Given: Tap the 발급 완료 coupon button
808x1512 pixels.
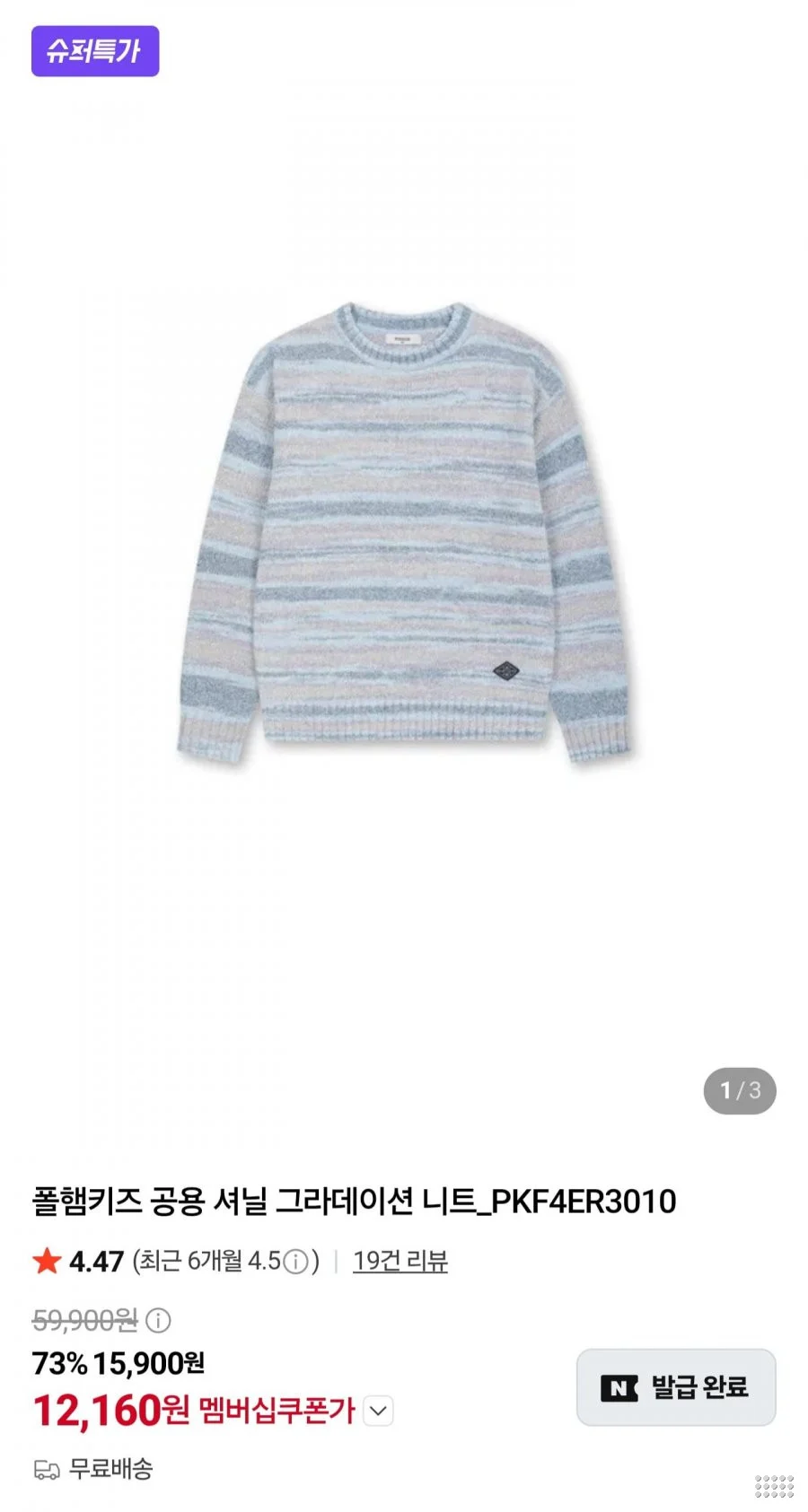Looking at the screenshot, I should pos(676,1386).
